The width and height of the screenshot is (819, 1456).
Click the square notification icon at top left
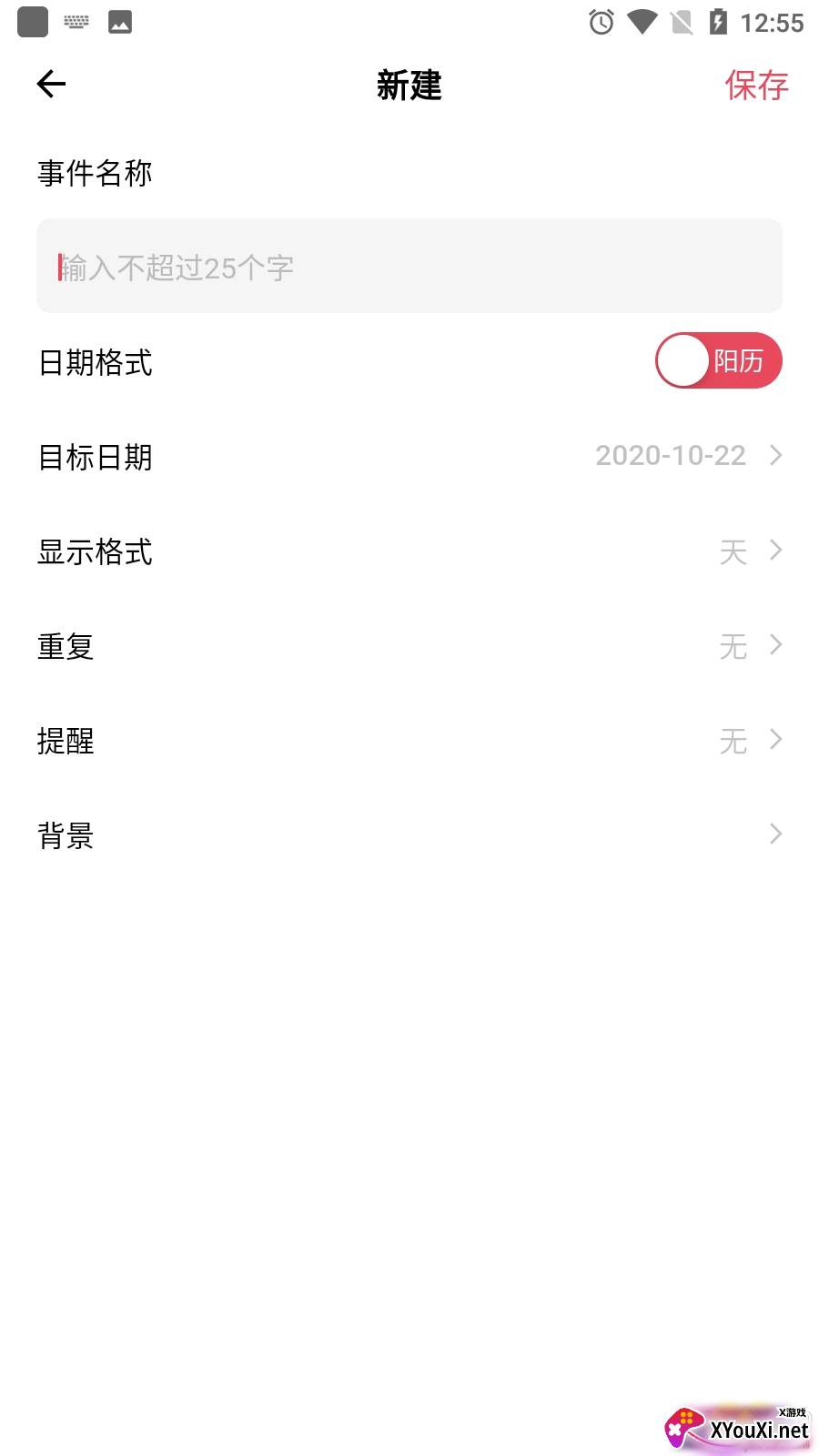31,22
